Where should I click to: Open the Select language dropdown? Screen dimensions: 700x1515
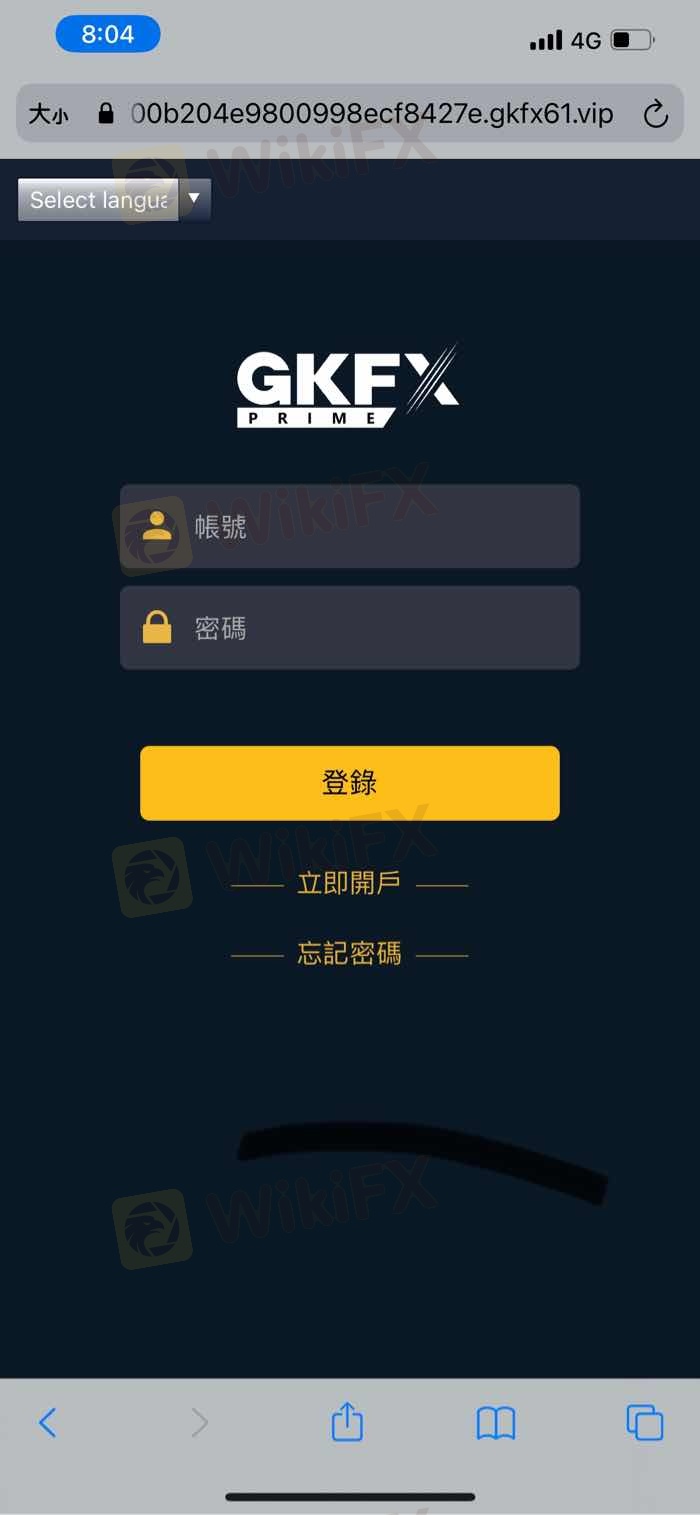(x=114, y=200)
